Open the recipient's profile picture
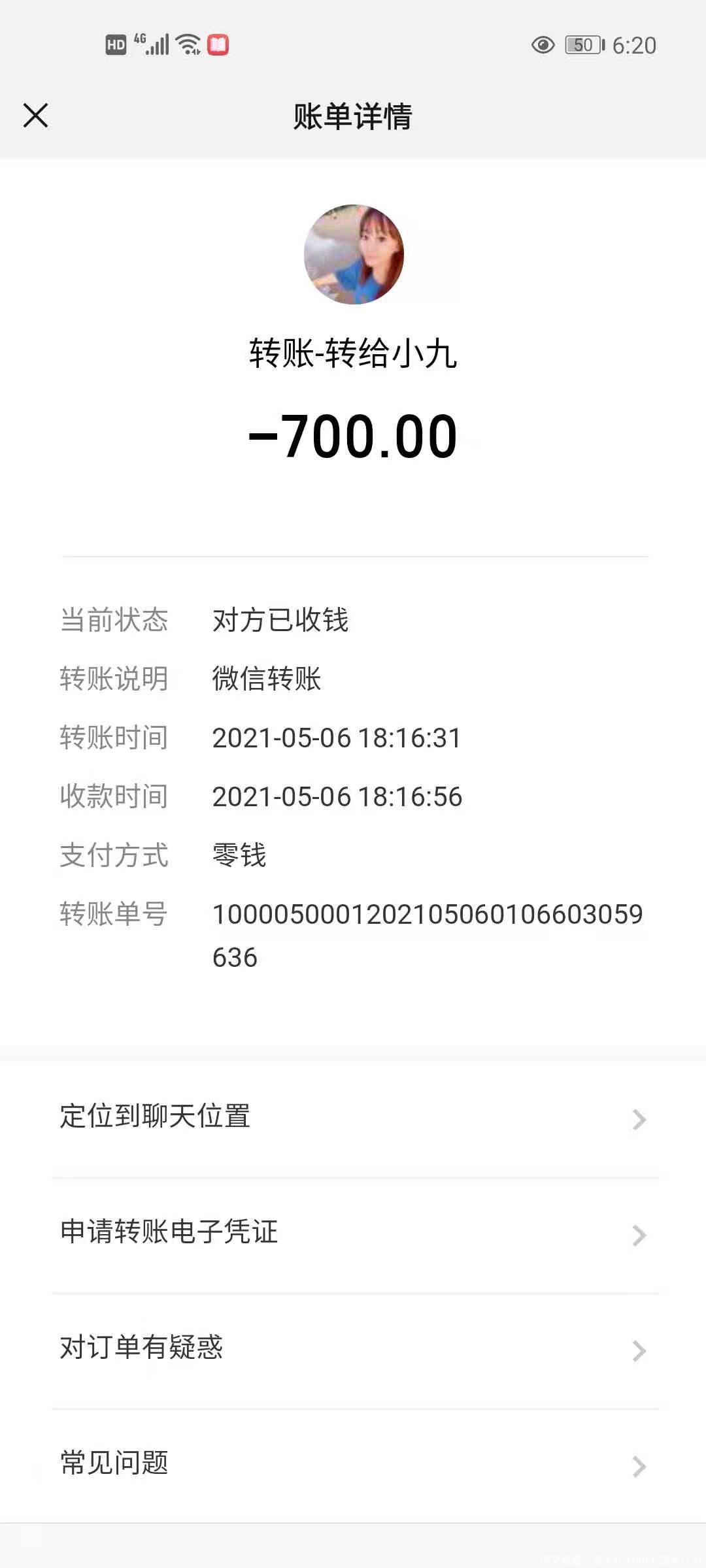Screen dimensions: 706x1568 pos(353,255)
